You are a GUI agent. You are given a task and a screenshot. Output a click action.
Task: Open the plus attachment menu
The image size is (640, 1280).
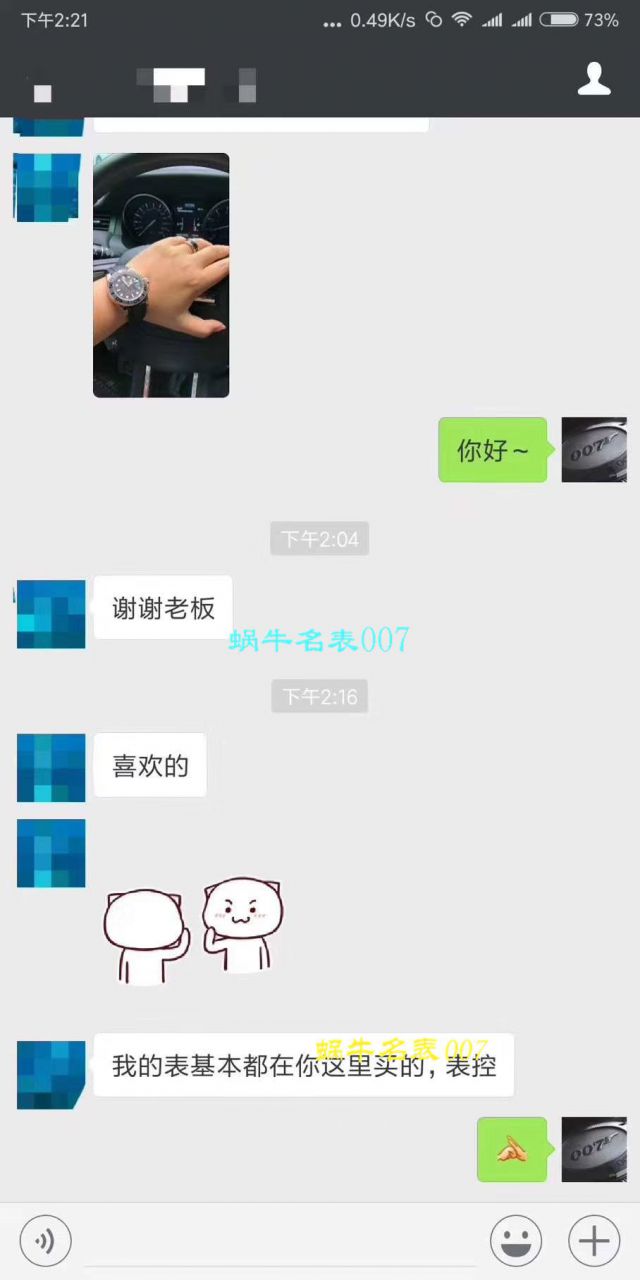[594, 1242]
